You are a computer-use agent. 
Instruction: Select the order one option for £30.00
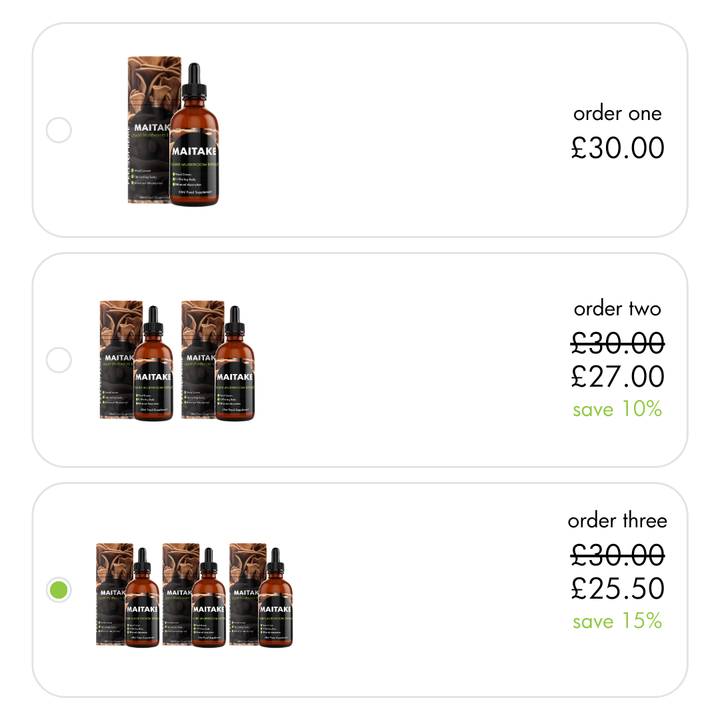(59, 130)
